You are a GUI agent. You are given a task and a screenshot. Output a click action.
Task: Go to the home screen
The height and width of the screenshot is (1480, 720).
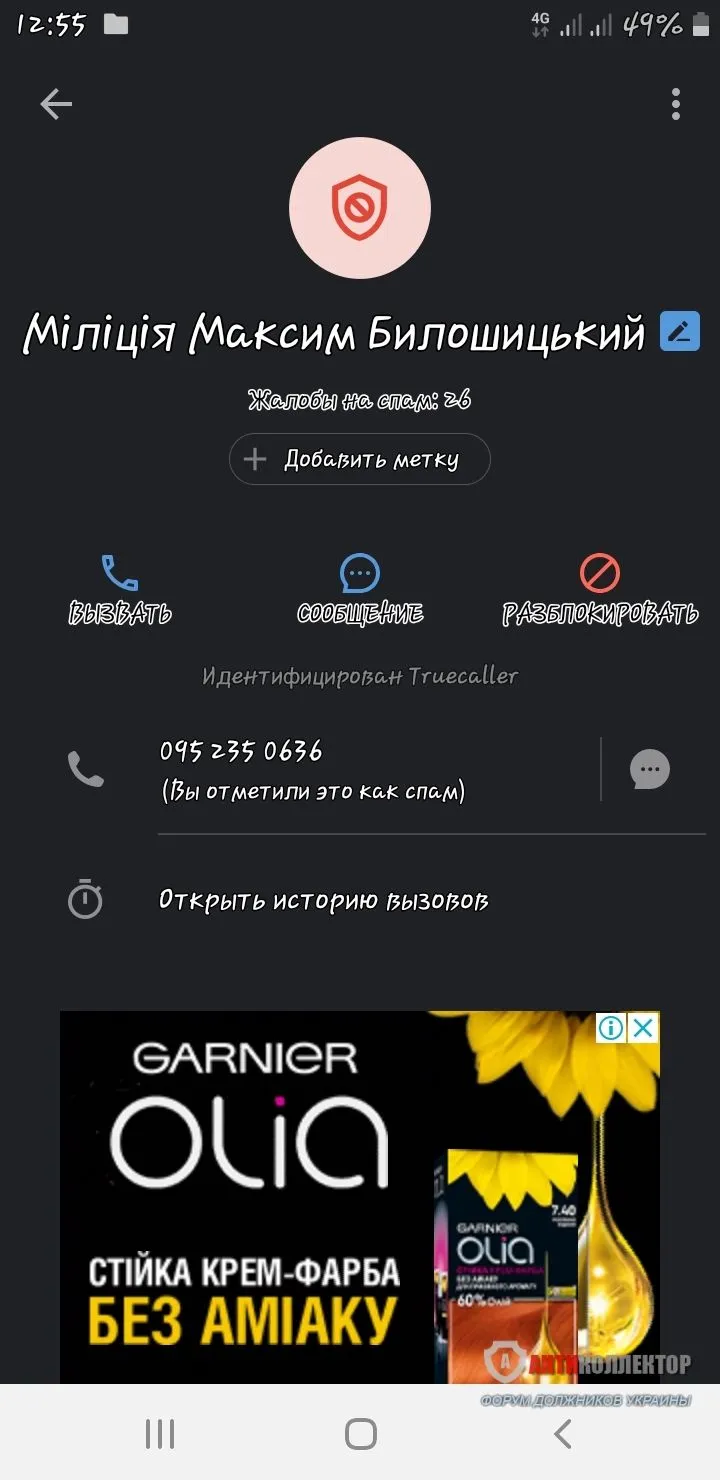[360, 1434]
